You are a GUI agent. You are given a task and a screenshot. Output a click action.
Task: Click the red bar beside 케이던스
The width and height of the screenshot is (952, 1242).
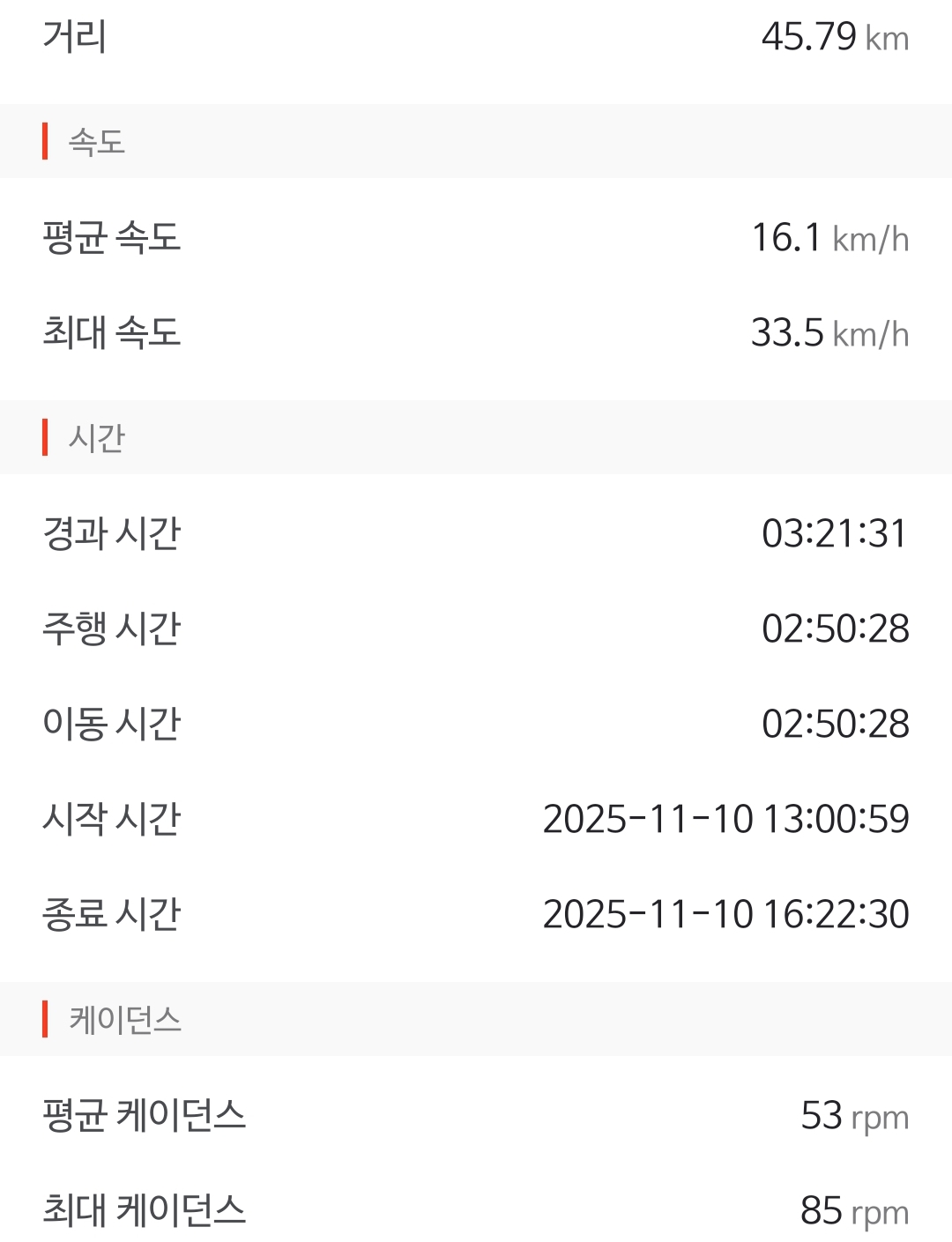coord(43,1020)
